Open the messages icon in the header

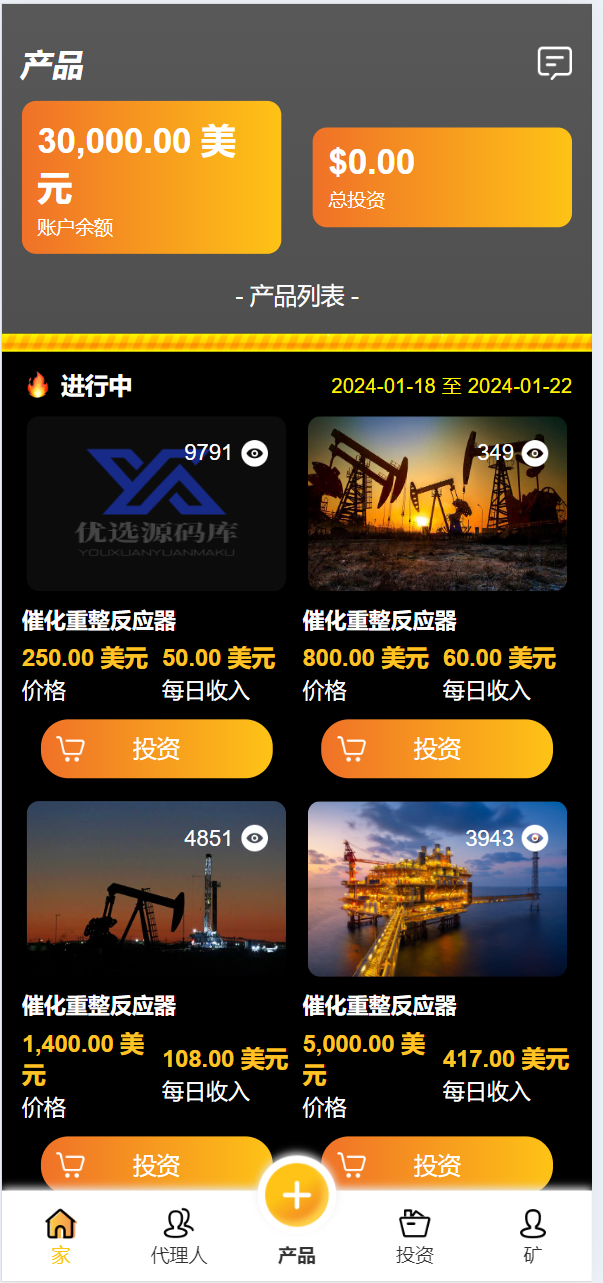(554, 63)
